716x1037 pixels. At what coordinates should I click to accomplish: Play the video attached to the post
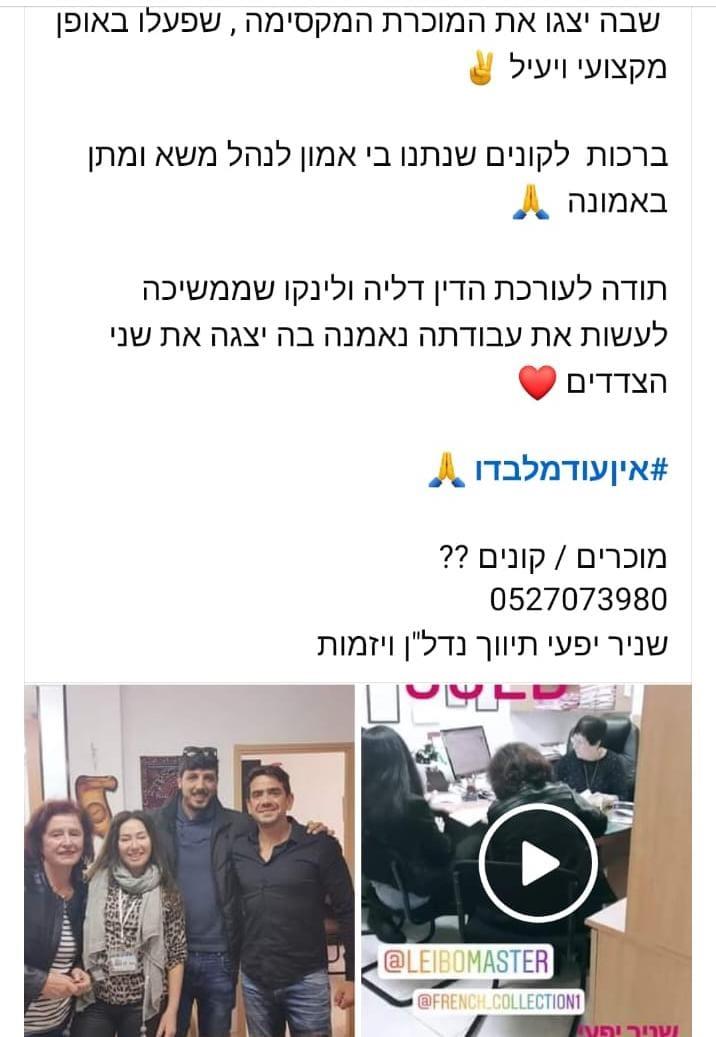tap(538, 863)
